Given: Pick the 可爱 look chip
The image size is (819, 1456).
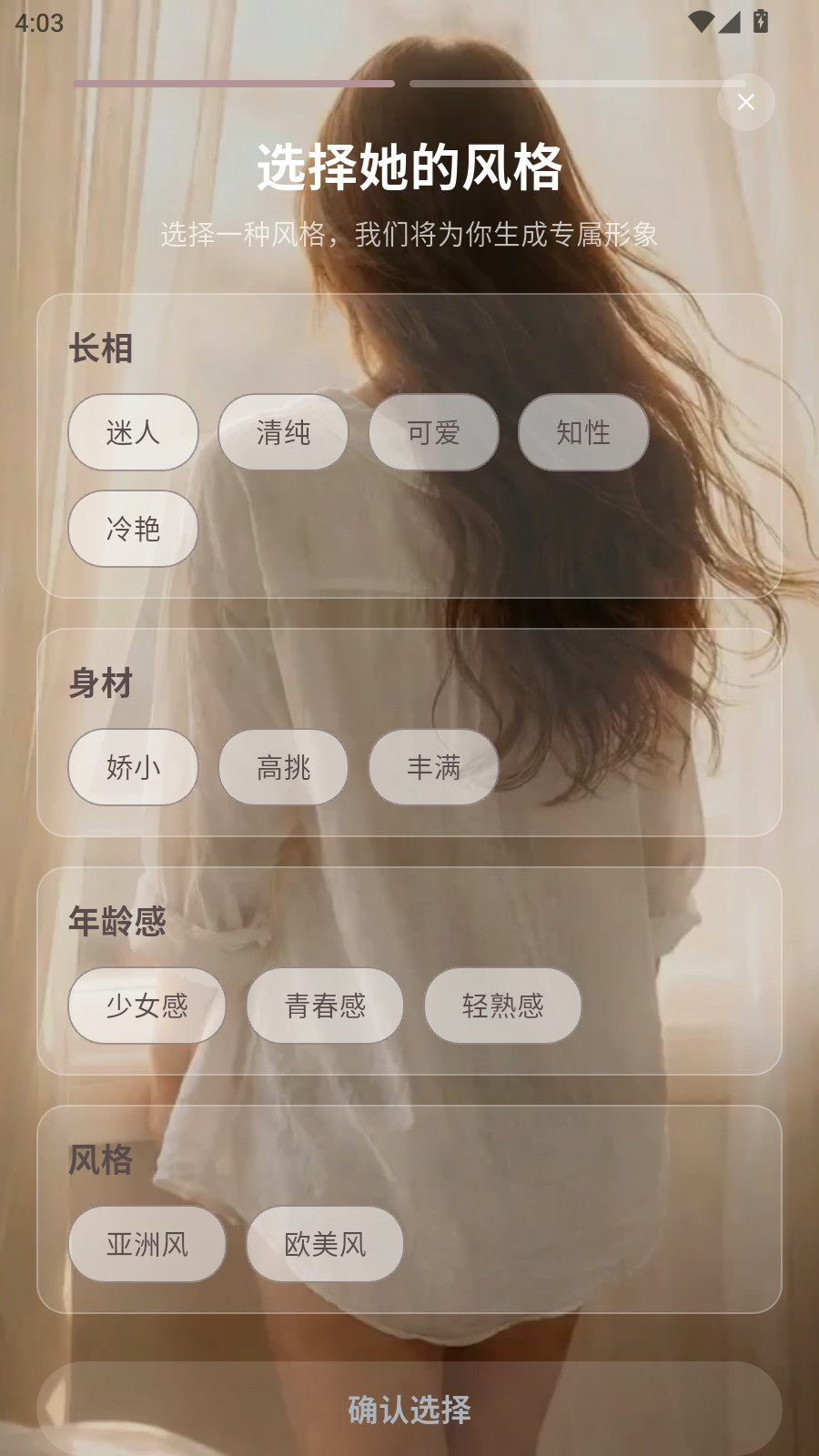Looking at the screenshot, I should pyautogui.click(x=433, y=432).
